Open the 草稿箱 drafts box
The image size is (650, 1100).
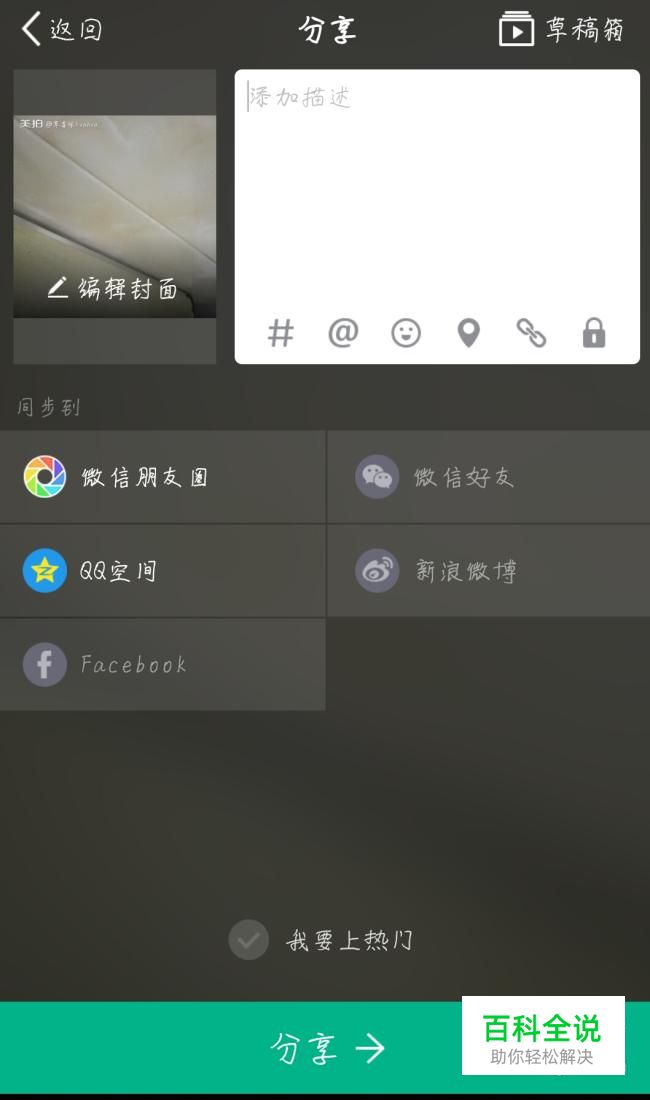[561, 29]
